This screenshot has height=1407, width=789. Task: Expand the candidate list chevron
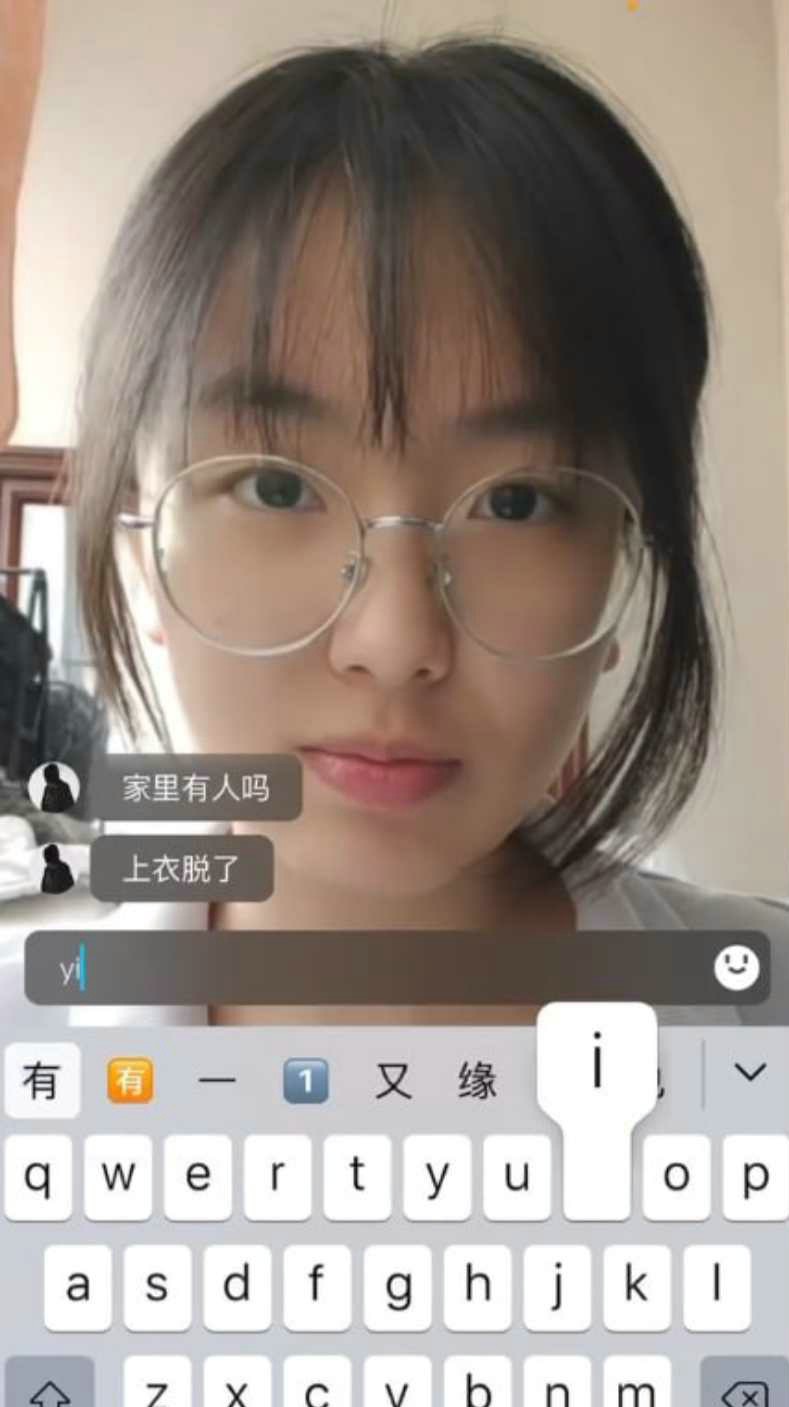(x=749, y=1073)
